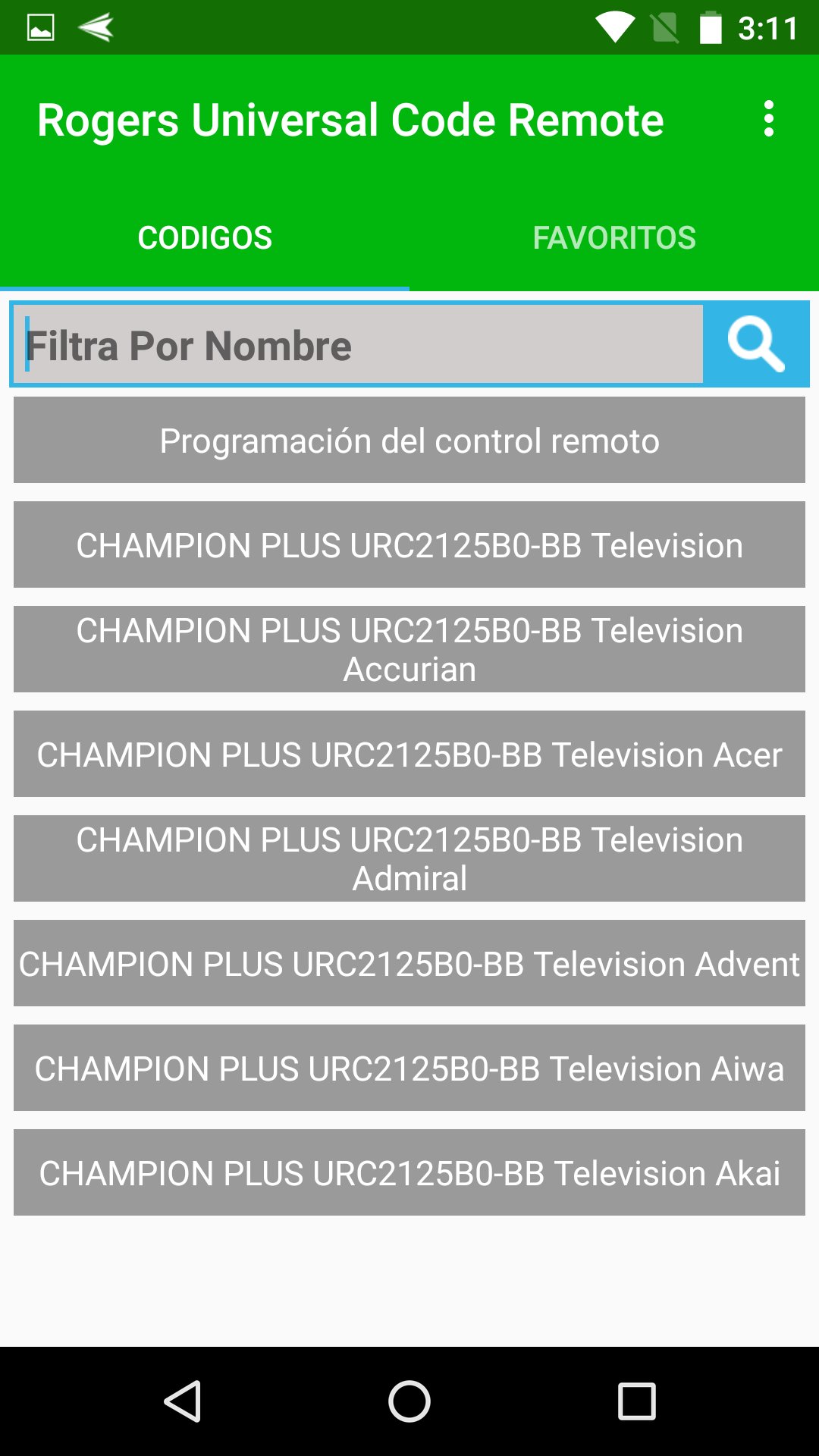View Television Acer codes

[409, 755]
